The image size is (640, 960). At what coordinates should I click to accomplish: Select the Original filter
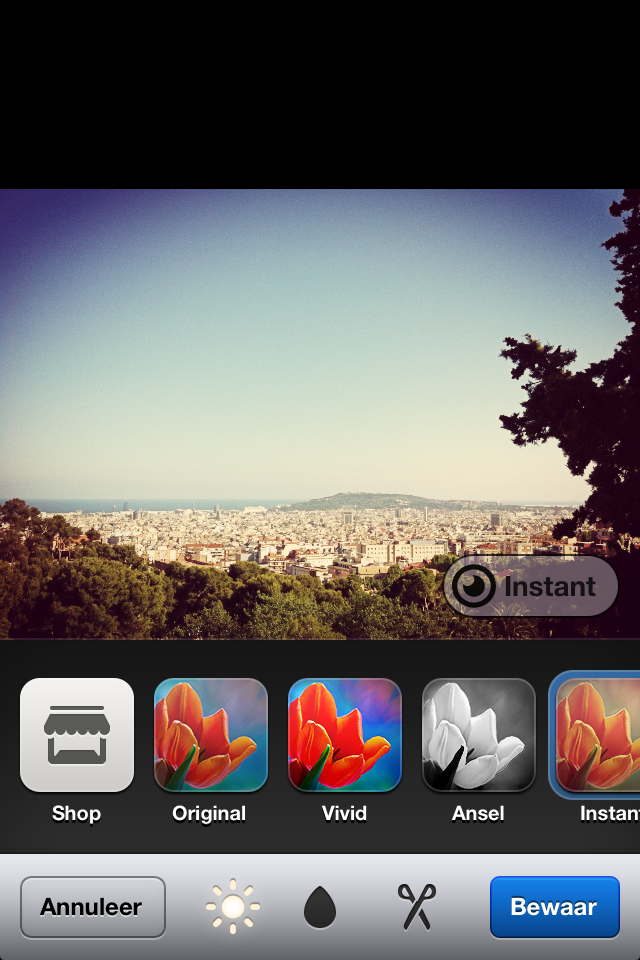210,736
